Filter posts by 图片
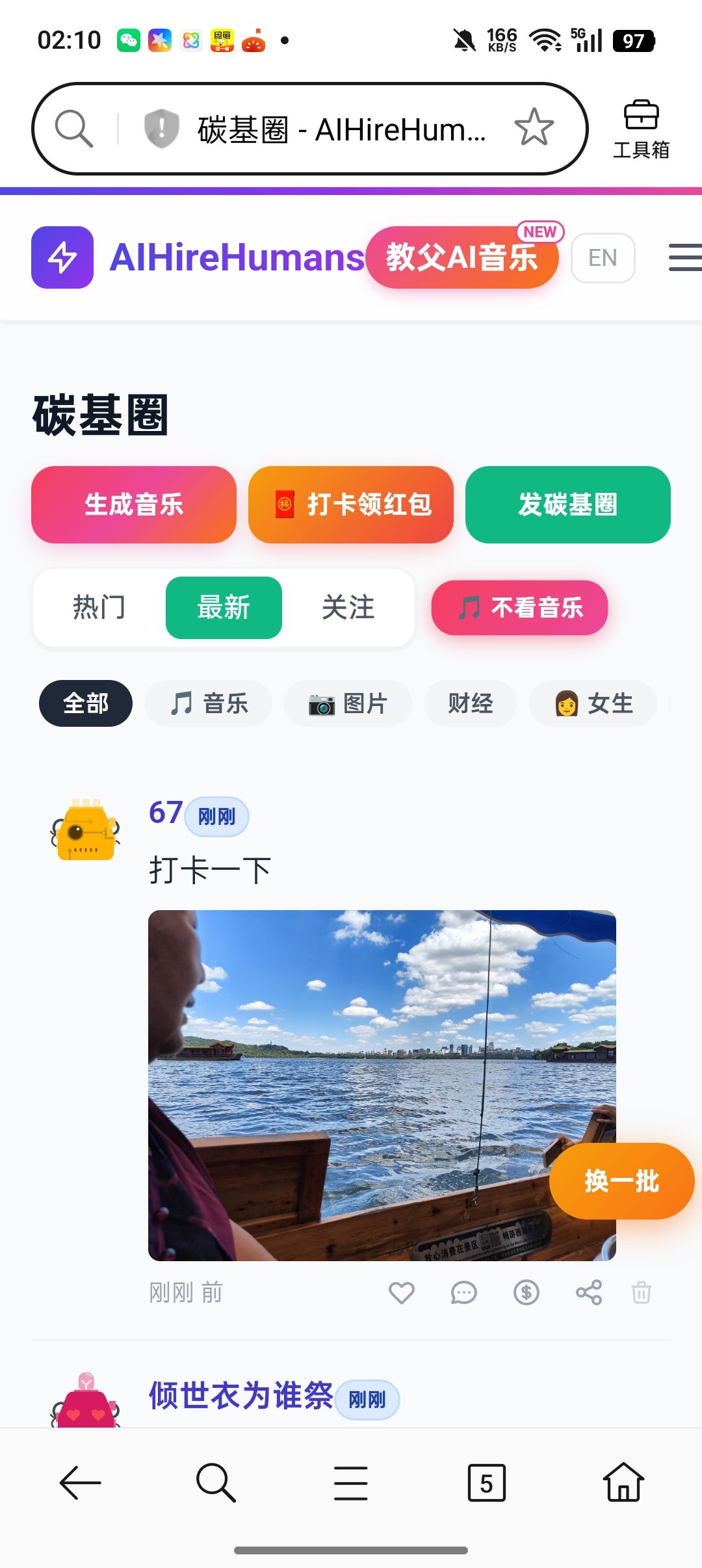Screen dimensions: 702x1568 coord(348,703)
